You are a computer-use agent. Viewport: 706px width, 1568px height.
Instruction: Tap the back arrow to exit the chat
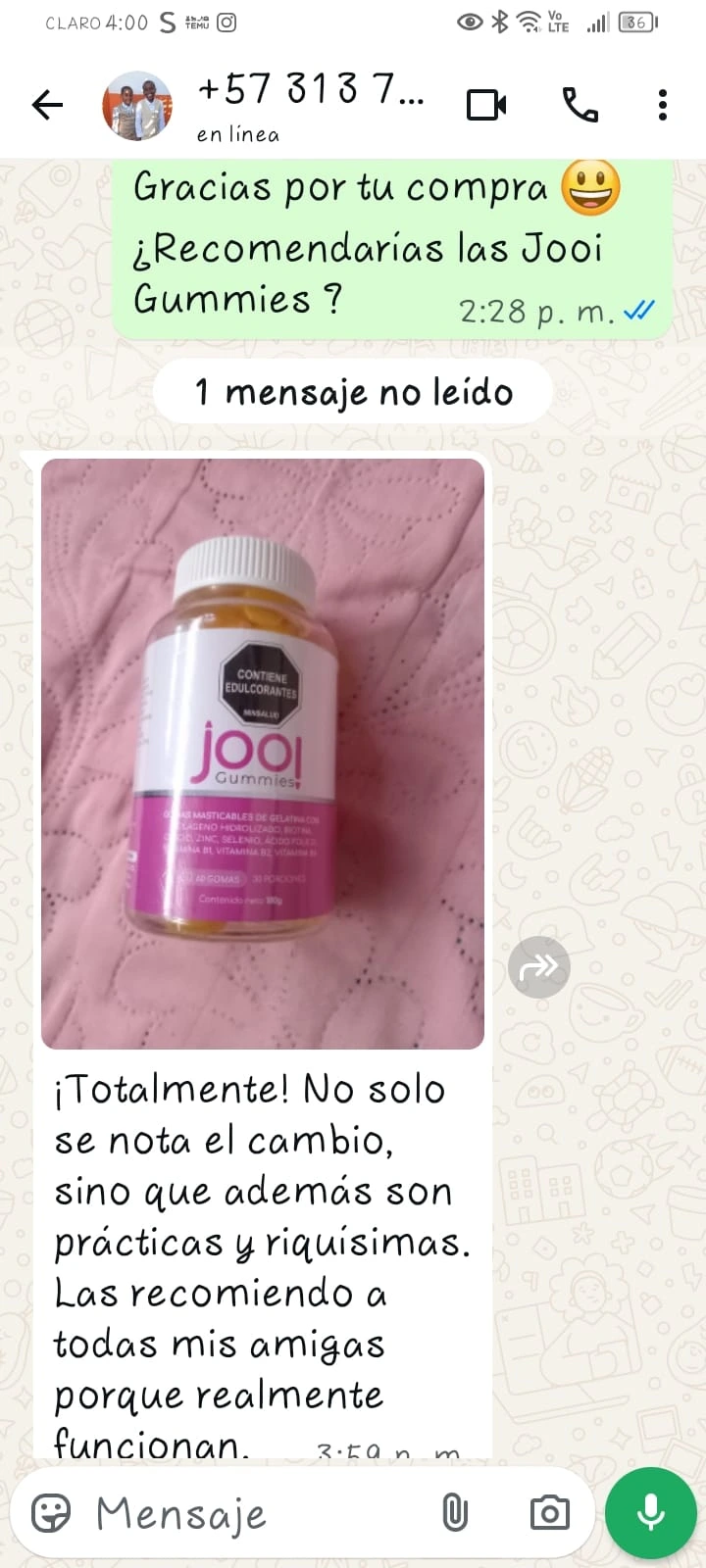pos(47,104)
